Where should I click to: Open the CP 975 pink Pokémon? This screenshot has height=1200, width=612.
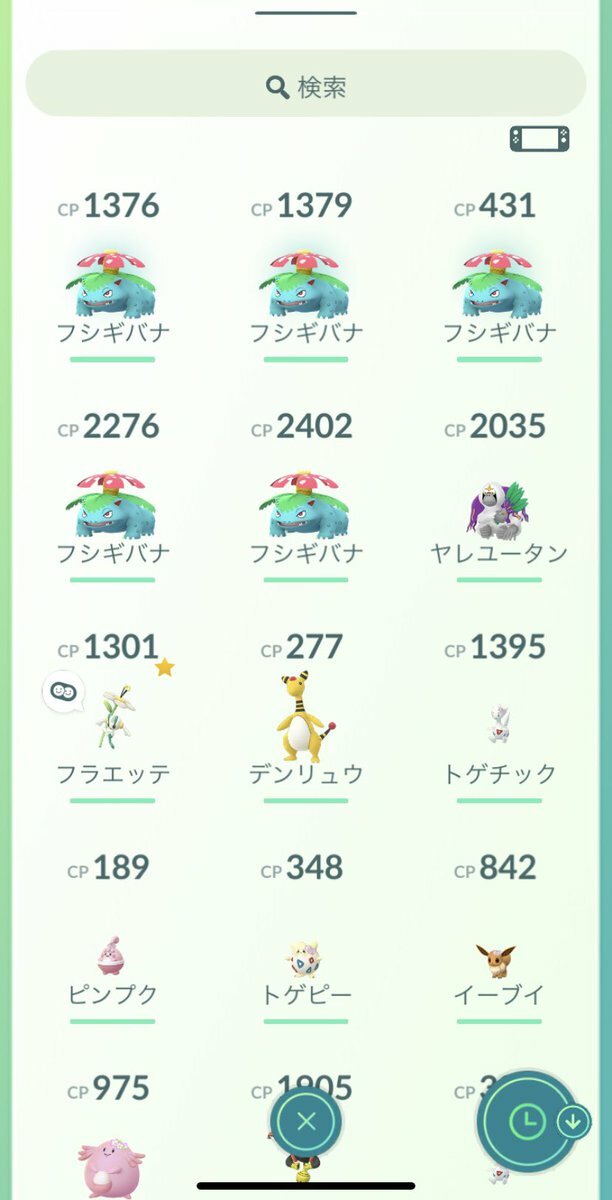tap(112, 1160)
